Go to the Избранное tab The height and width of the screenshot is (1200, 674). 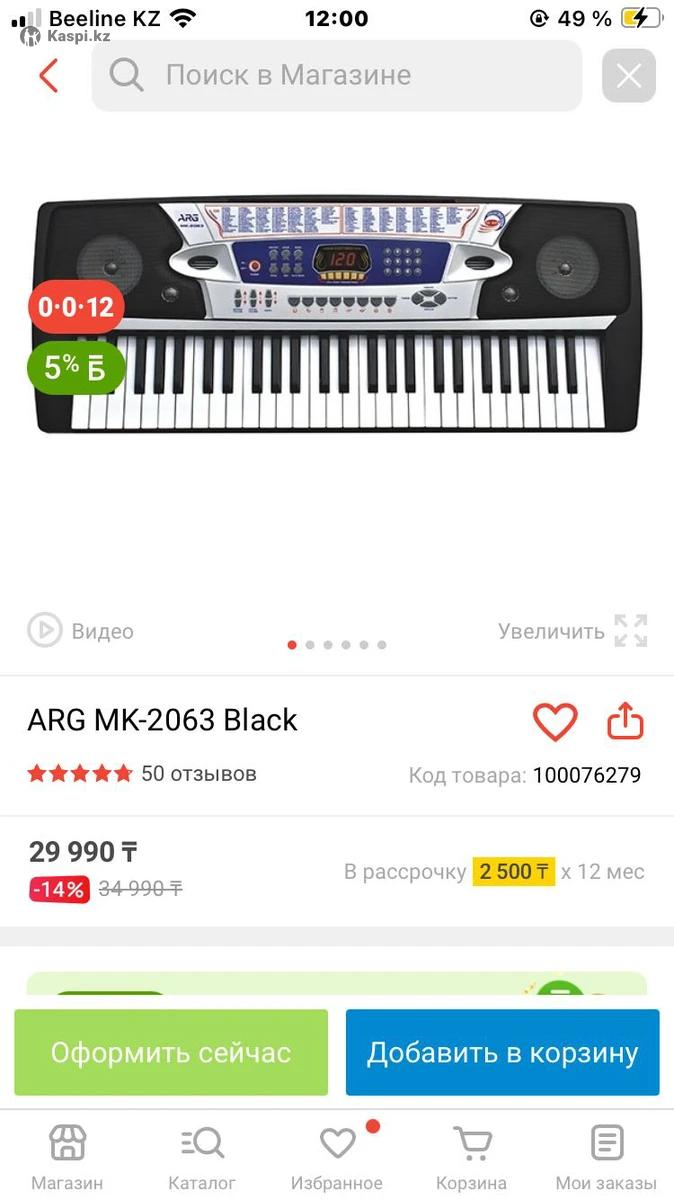337,1157
